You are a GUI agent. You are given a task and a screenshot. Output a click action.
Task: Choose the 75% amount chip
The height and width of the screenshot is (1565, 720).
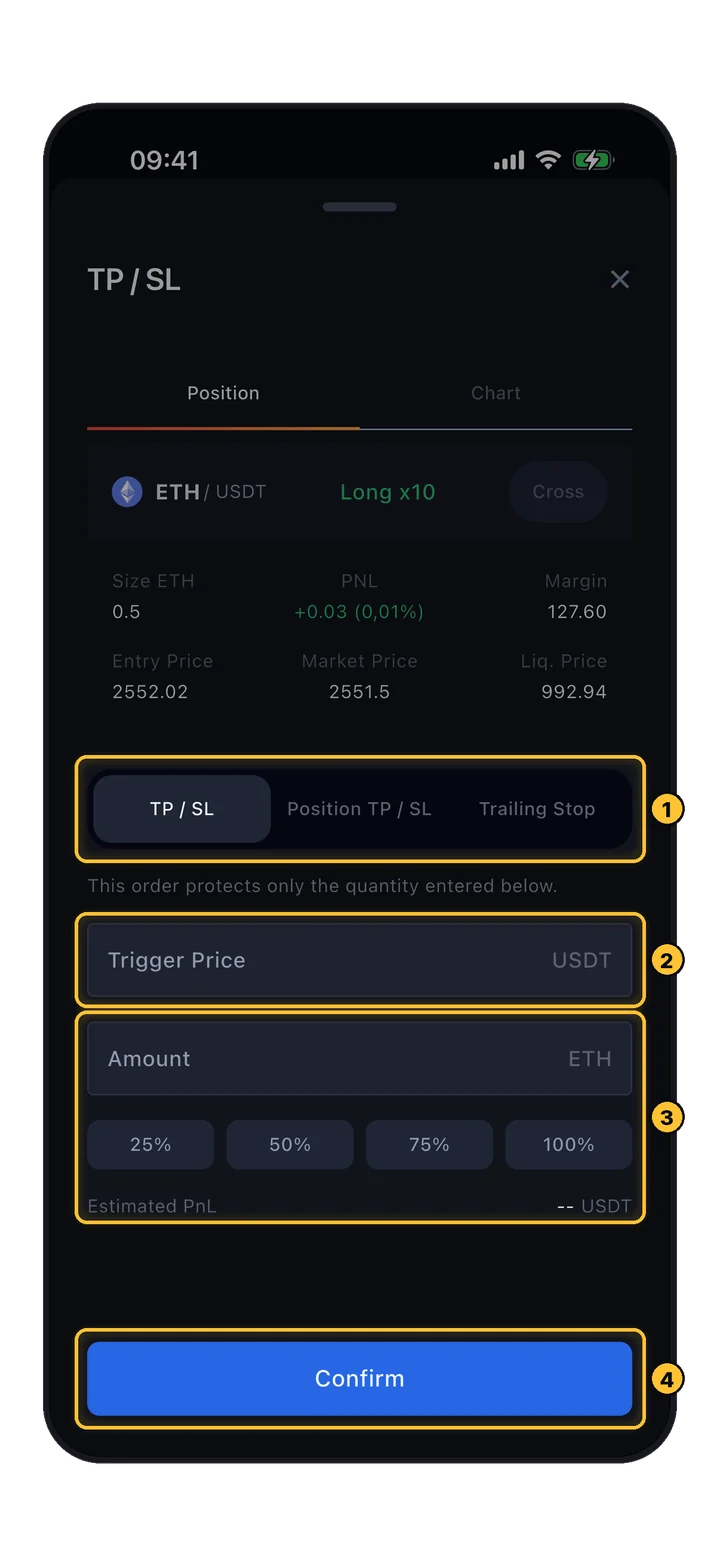coord(429,1145)
